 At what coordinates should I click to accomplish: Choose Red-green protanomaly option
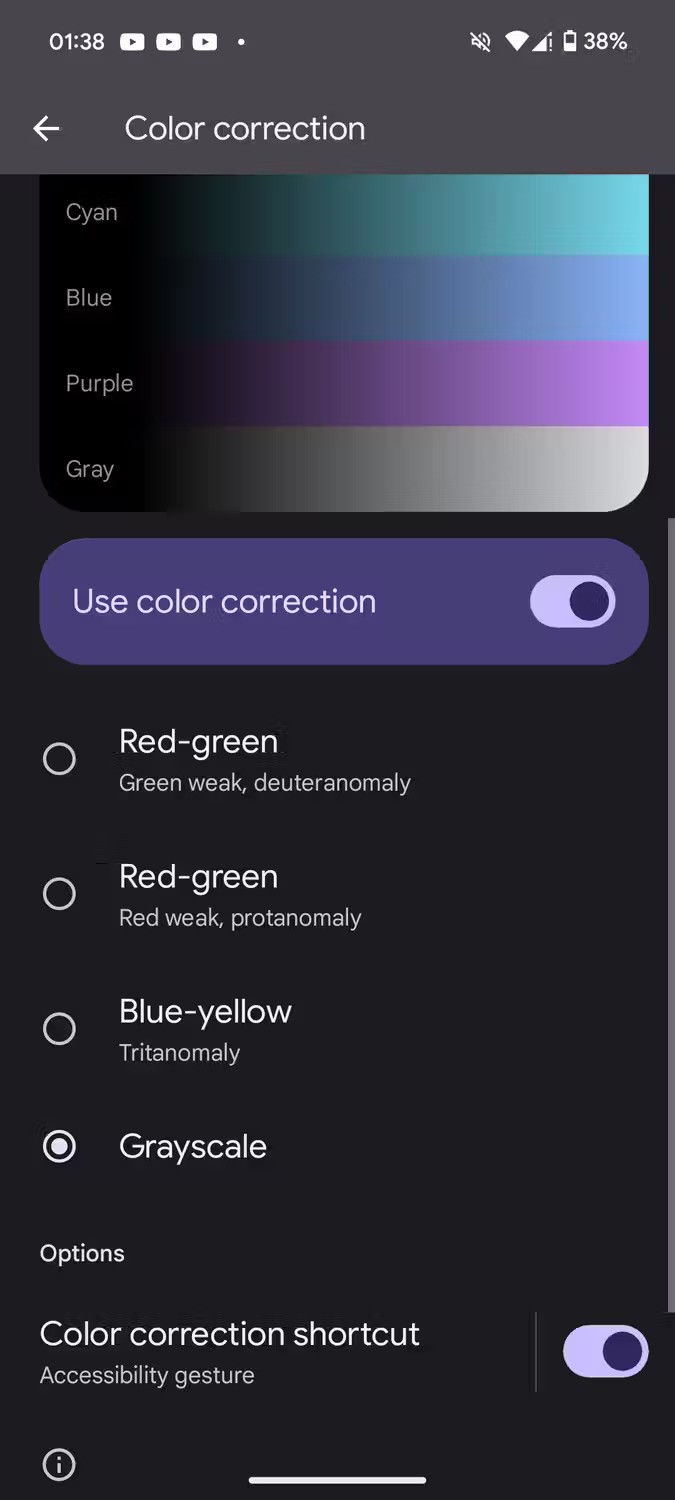pyautogui.click(x=60, y=893)
